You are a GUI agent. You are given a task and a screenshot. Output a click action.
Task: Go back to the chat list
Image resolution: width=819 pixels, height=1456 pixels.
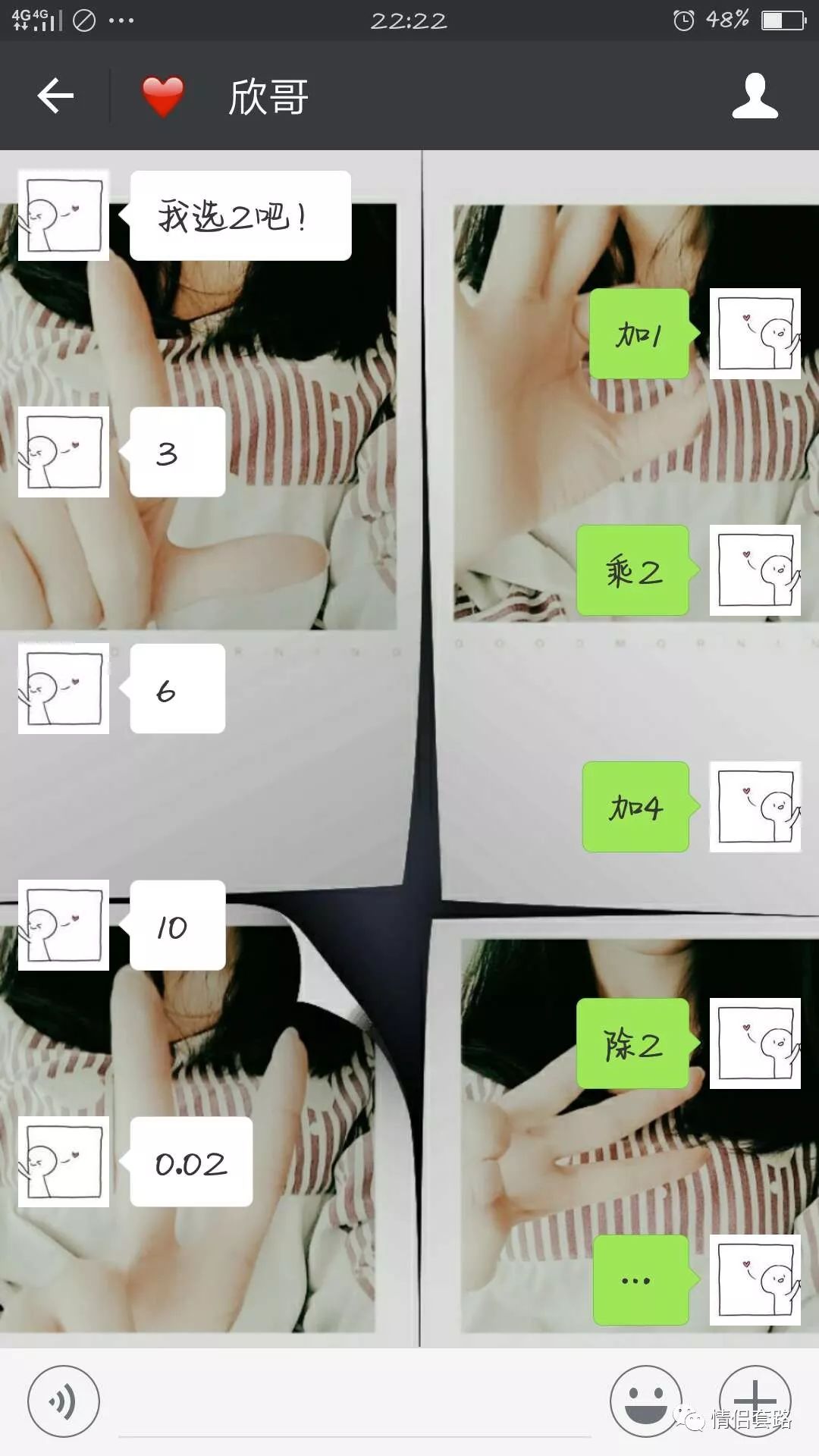coord(55,96)
